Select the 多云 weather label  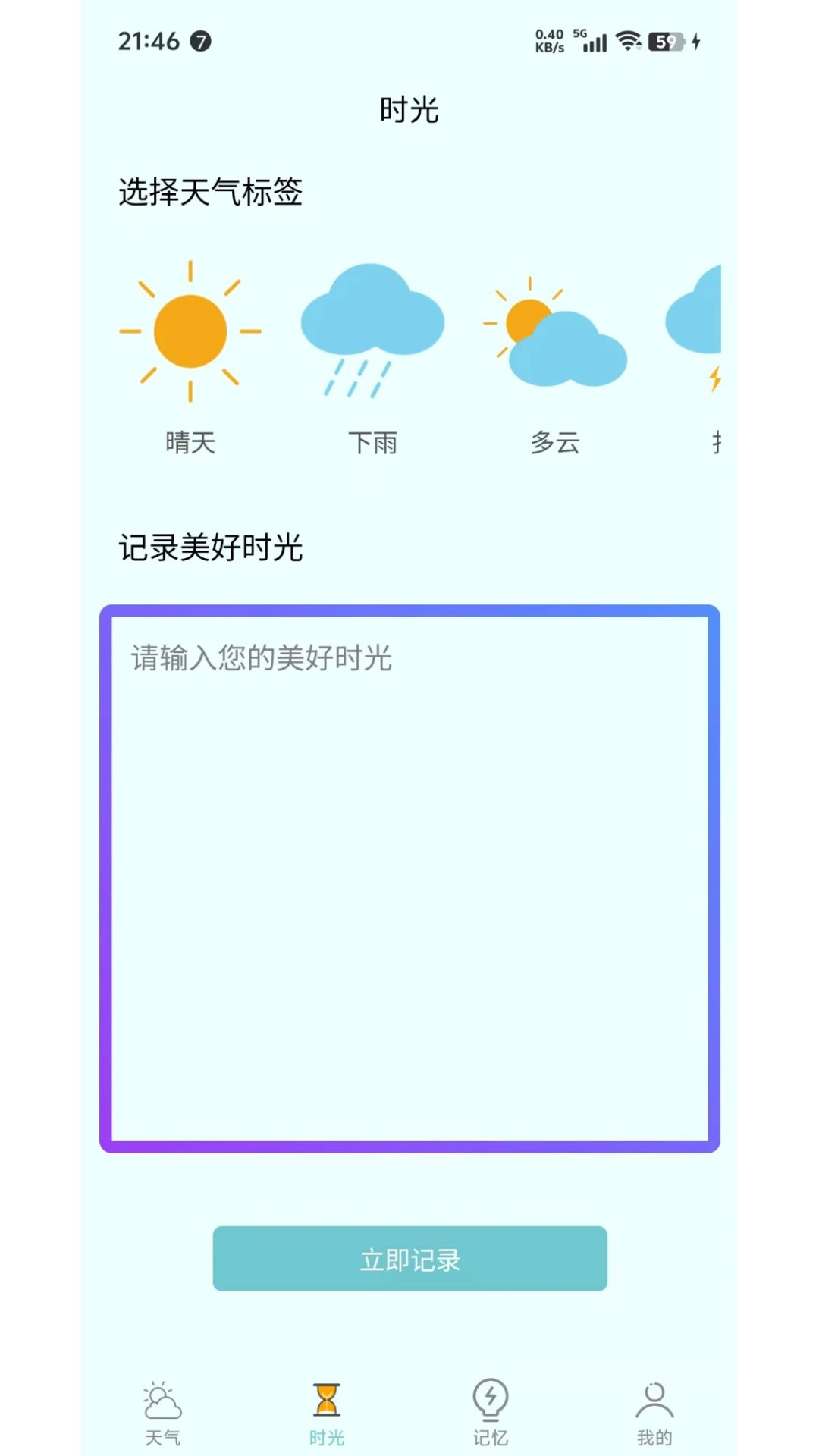pos(555,444)
